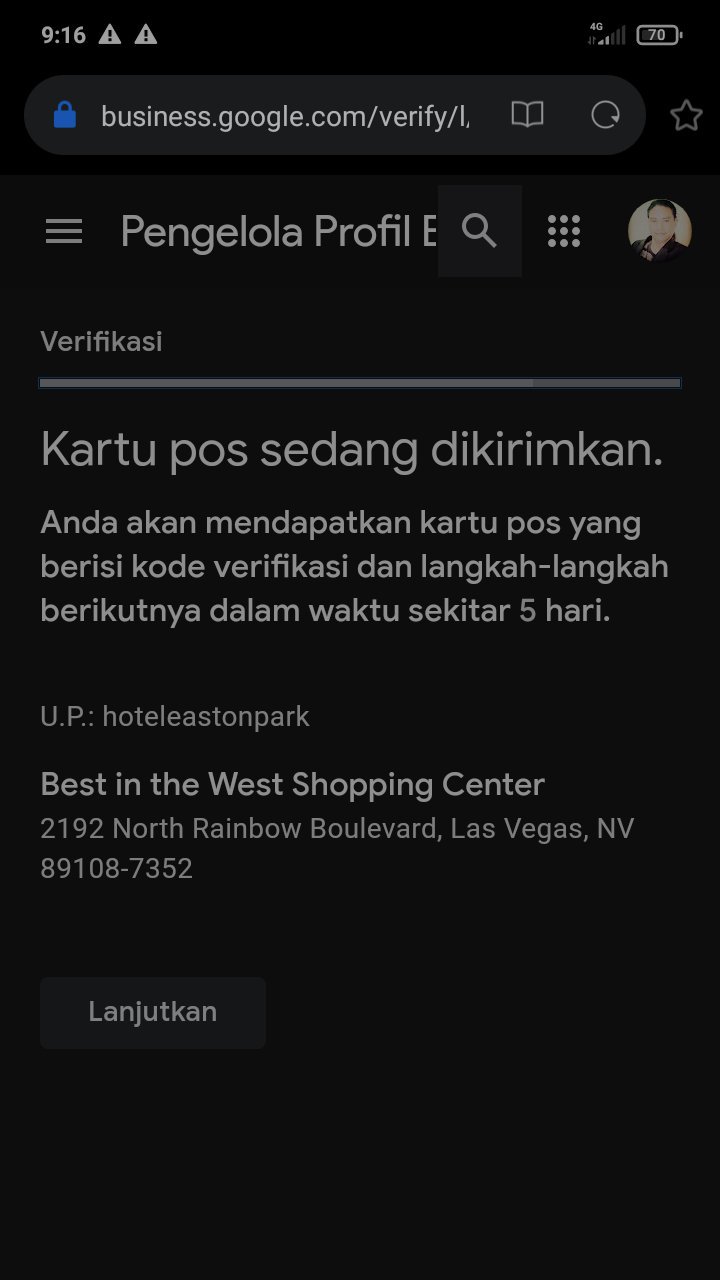Bookmark this page with the star

[x=686, y=116]
